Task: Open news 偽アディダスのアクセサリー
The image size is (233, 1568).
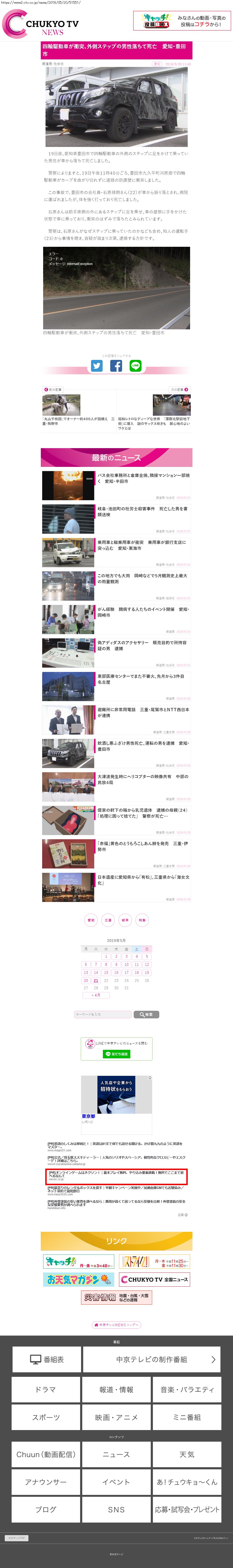Action: [x=143, y=645]
